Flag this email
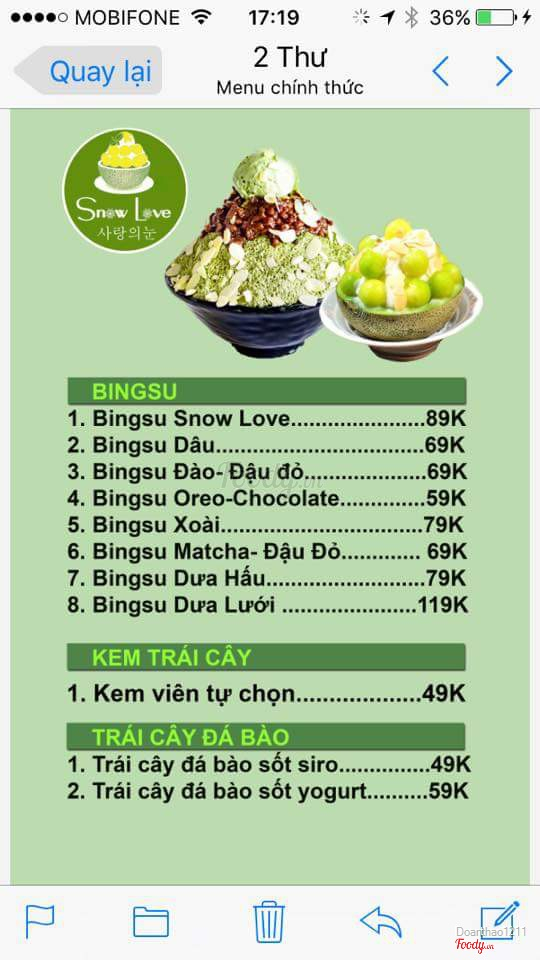 (x=40, y=921)
